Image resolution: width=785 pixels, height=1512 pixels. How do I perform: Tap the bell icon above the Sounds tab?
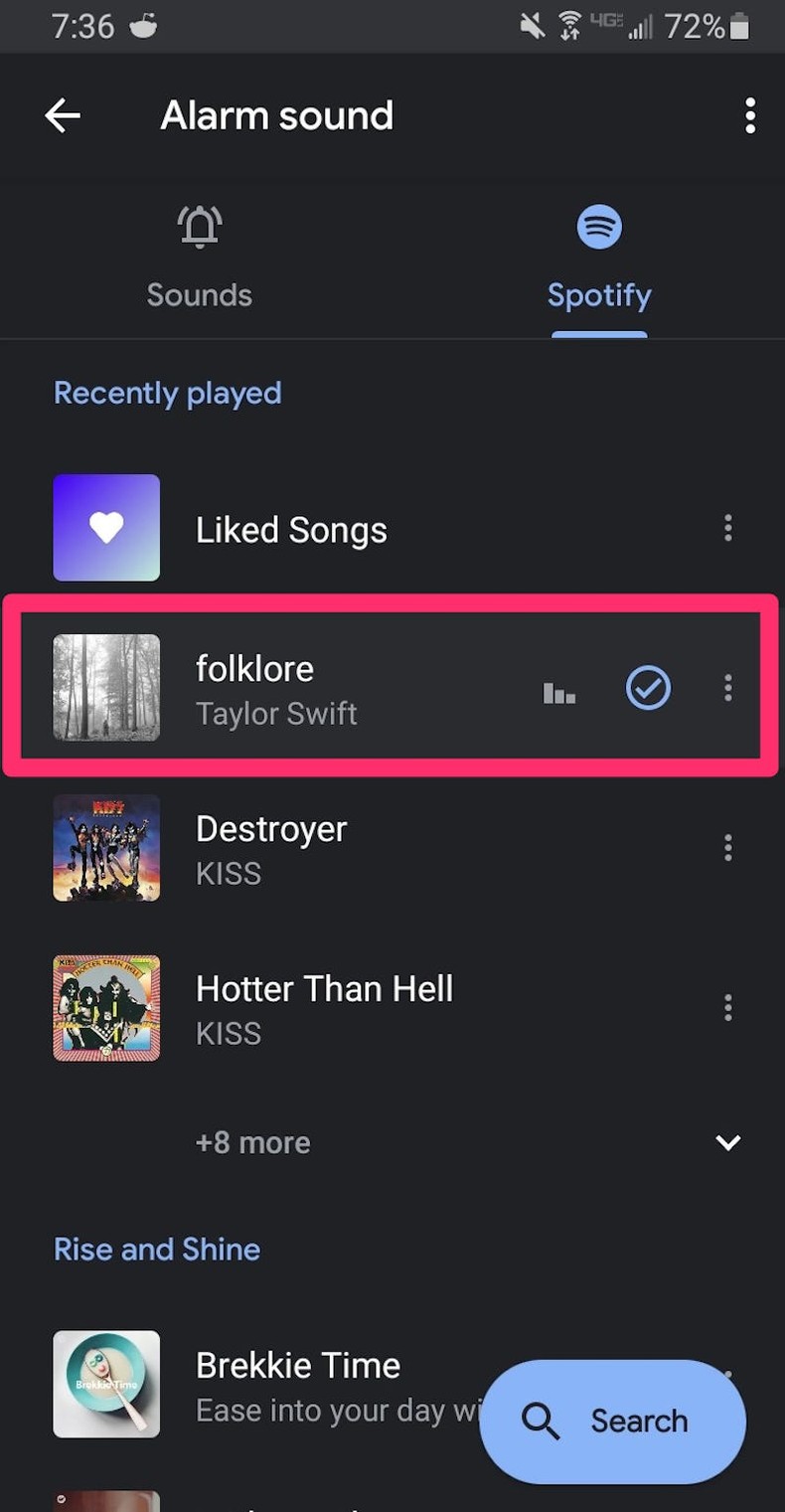point(199,226)
